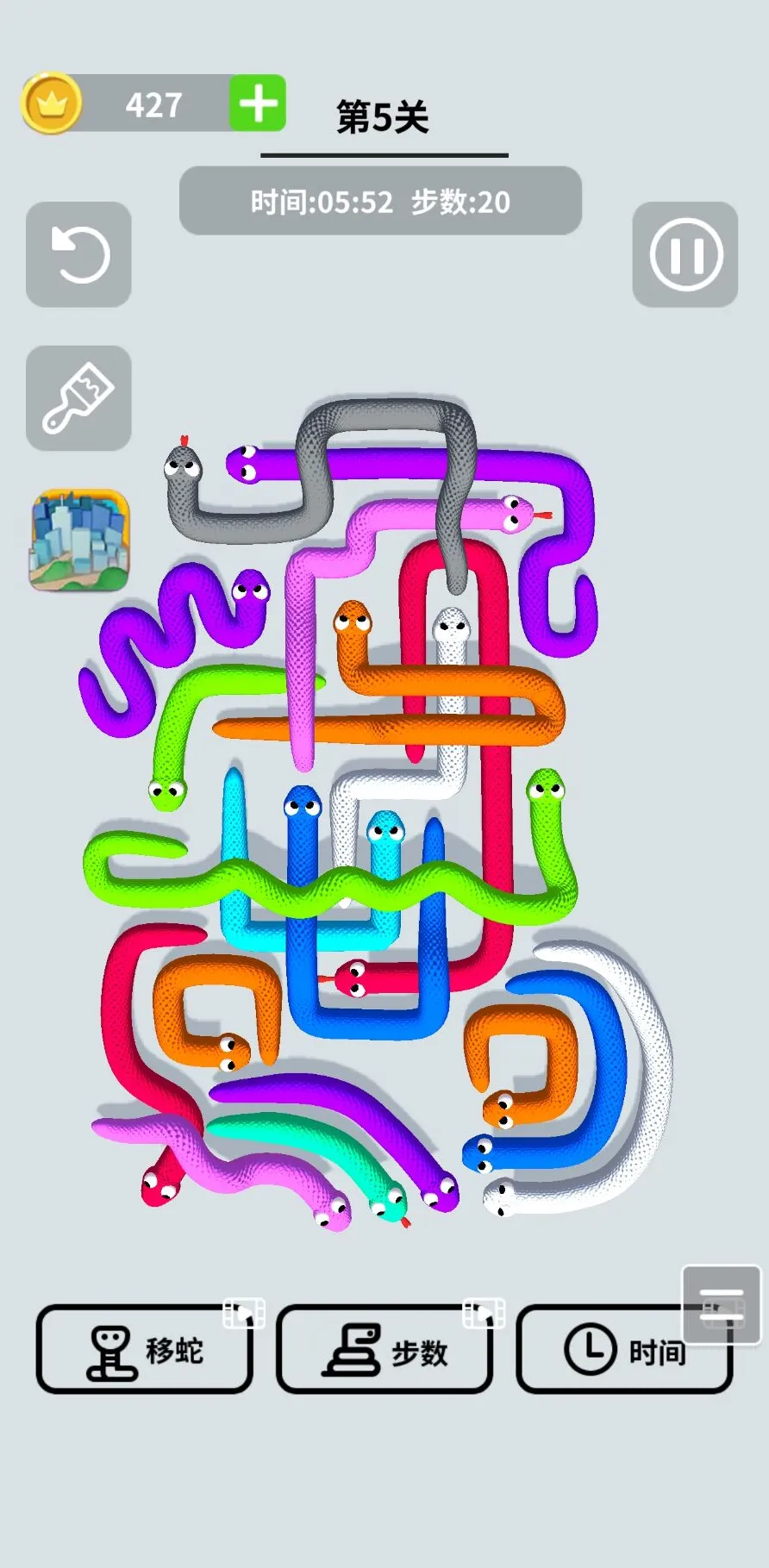This screenshot has width=769, height=1568.
Task: Tap the white snake head at bottom
Action: (x=499, y=1198)
